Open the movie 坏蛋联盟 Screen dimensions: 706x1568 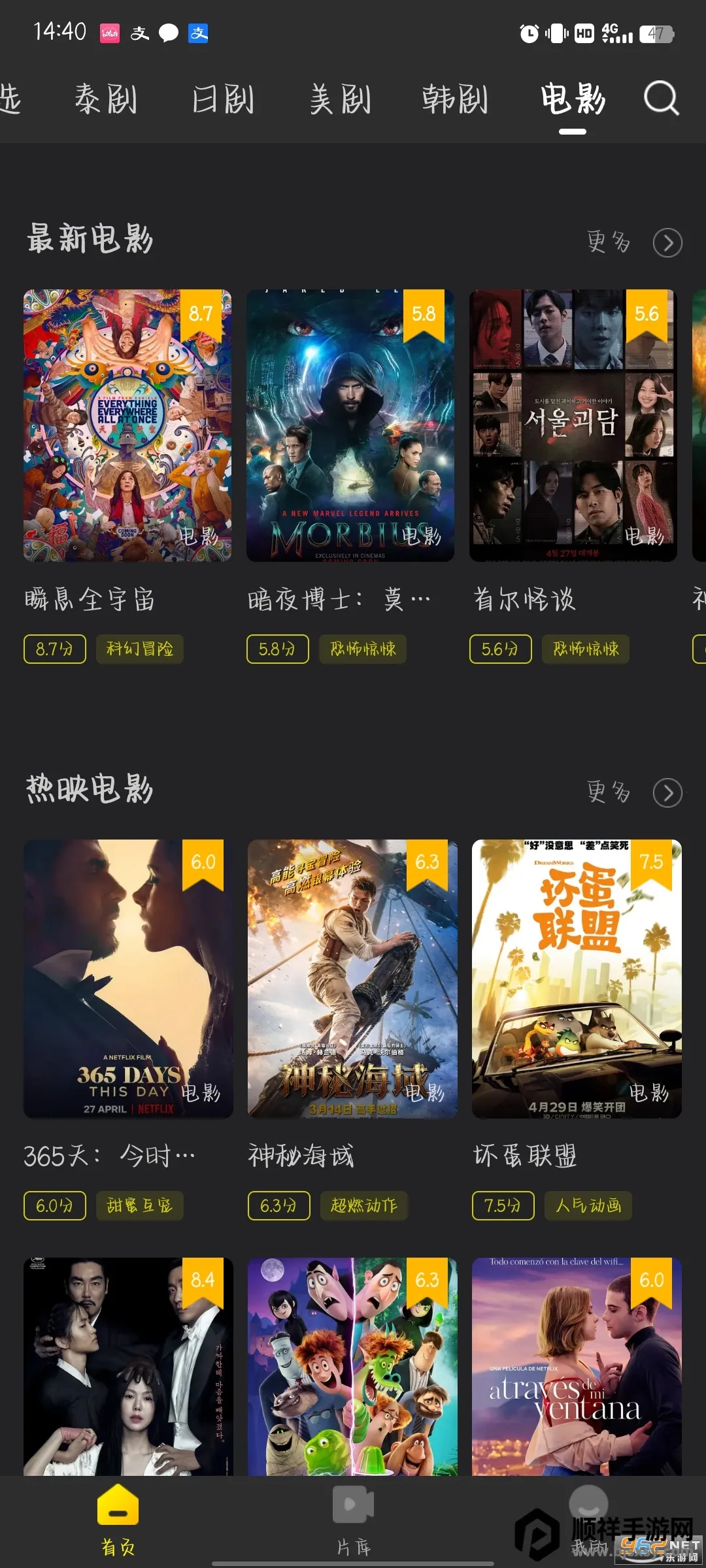tap(577, 978)
